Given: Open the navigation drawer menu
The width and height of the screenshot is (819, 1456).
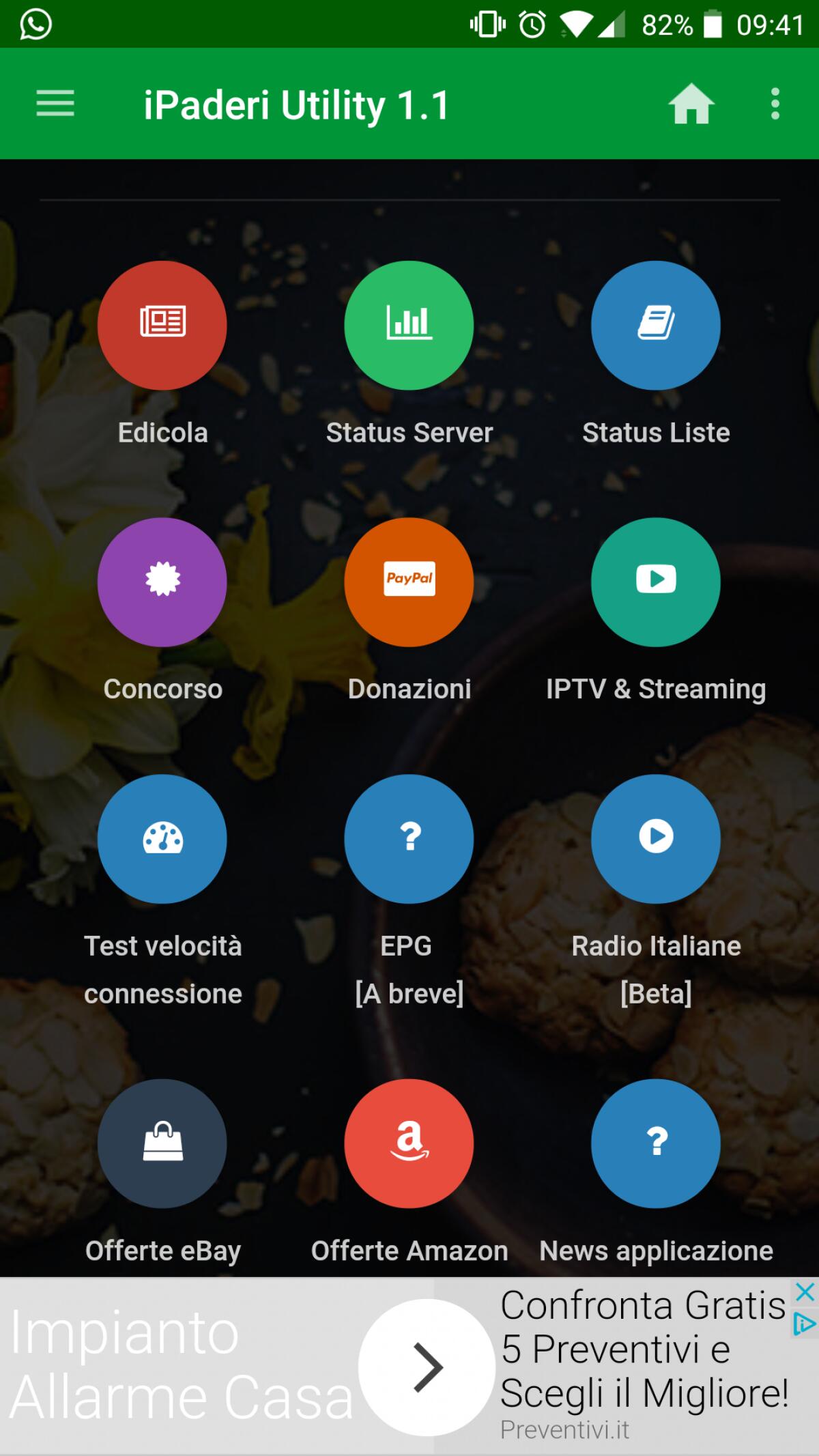Looking at the screenshot, I should [55, 104].
